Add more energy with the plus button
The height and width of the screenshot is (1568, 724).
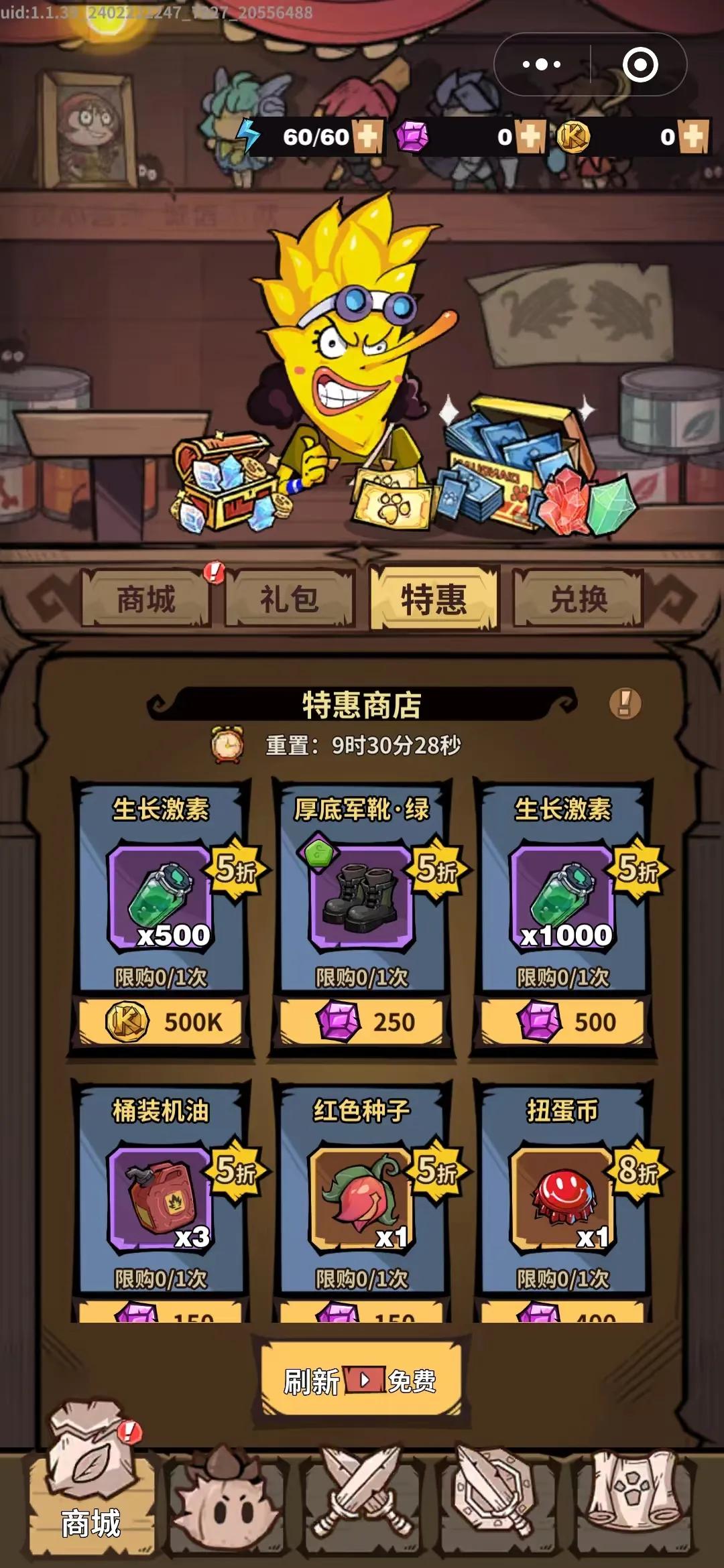368,137
